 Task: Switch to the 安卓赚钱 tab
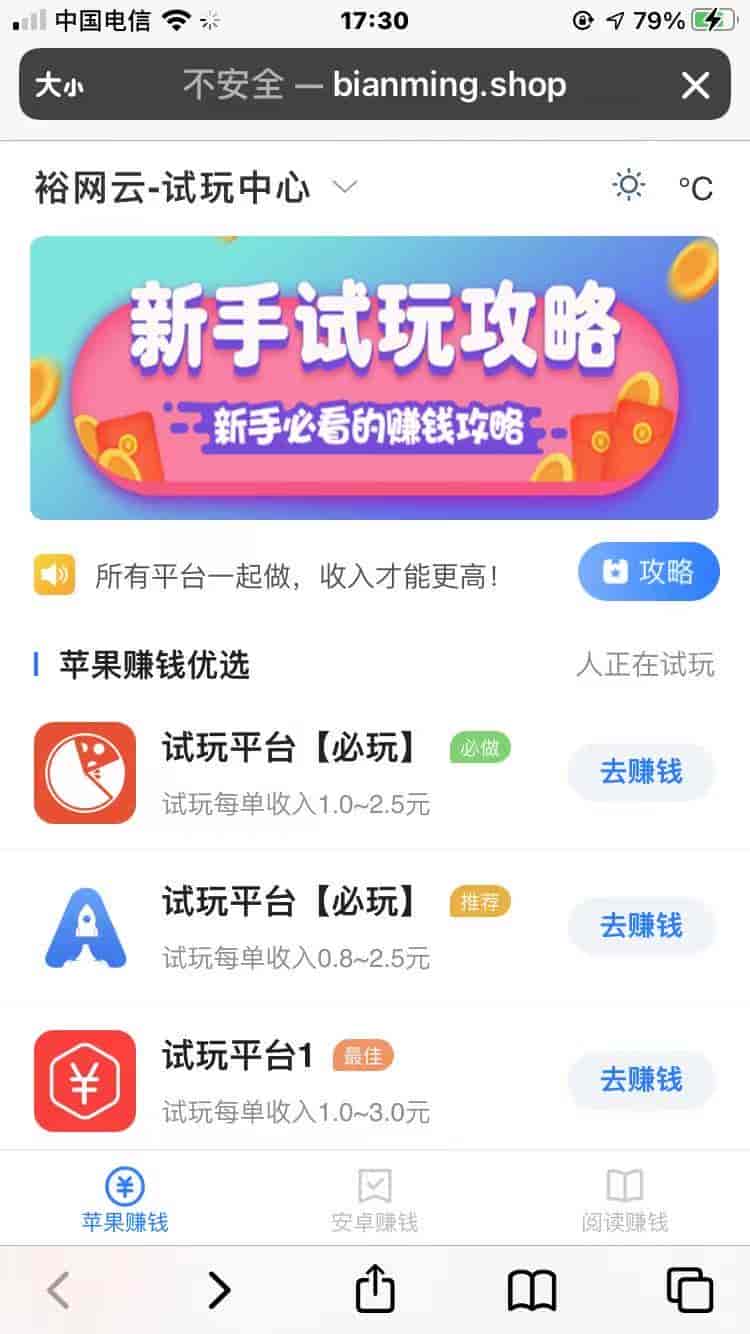tap(374, 1201)
